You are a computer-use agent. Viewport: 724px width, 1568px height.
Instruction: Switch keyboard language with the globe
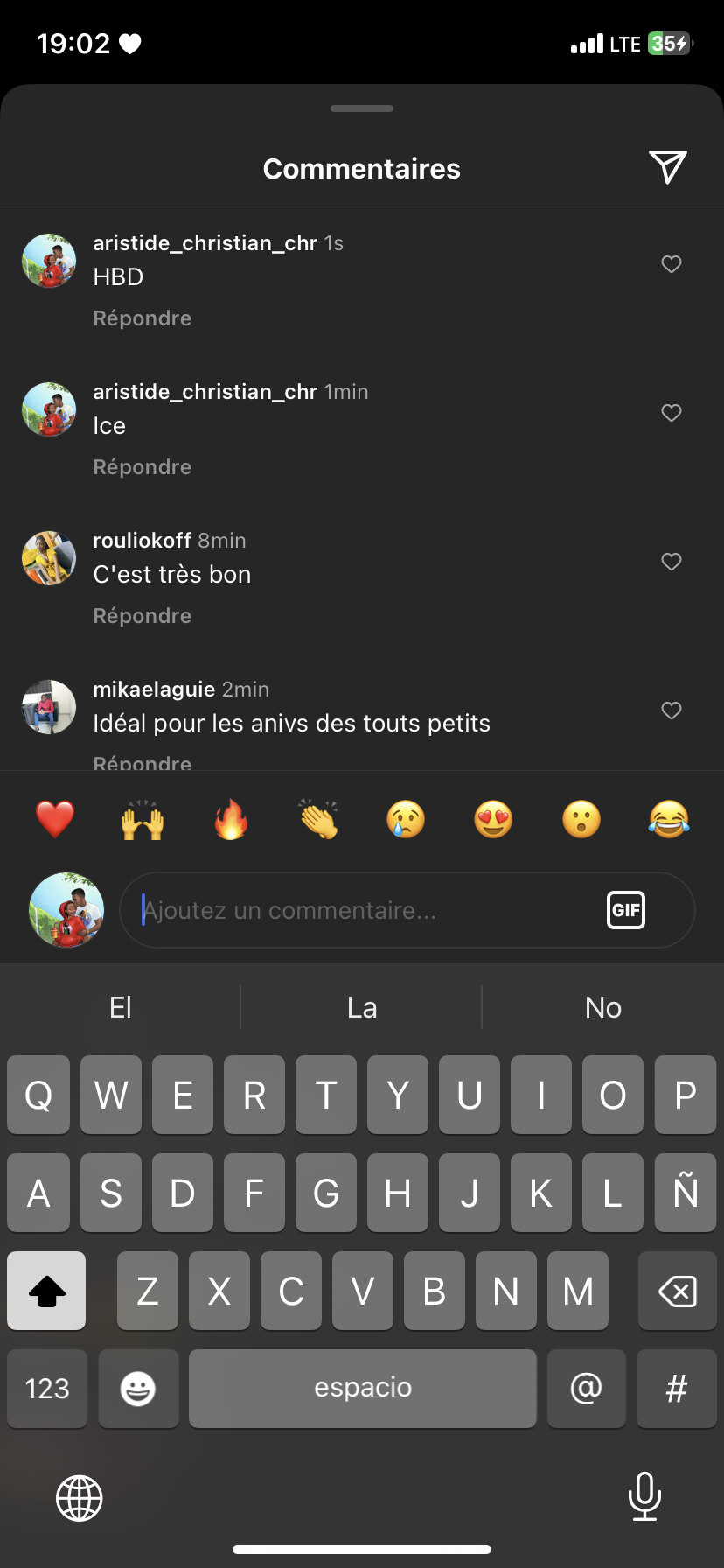click(x=80, y=1498)
